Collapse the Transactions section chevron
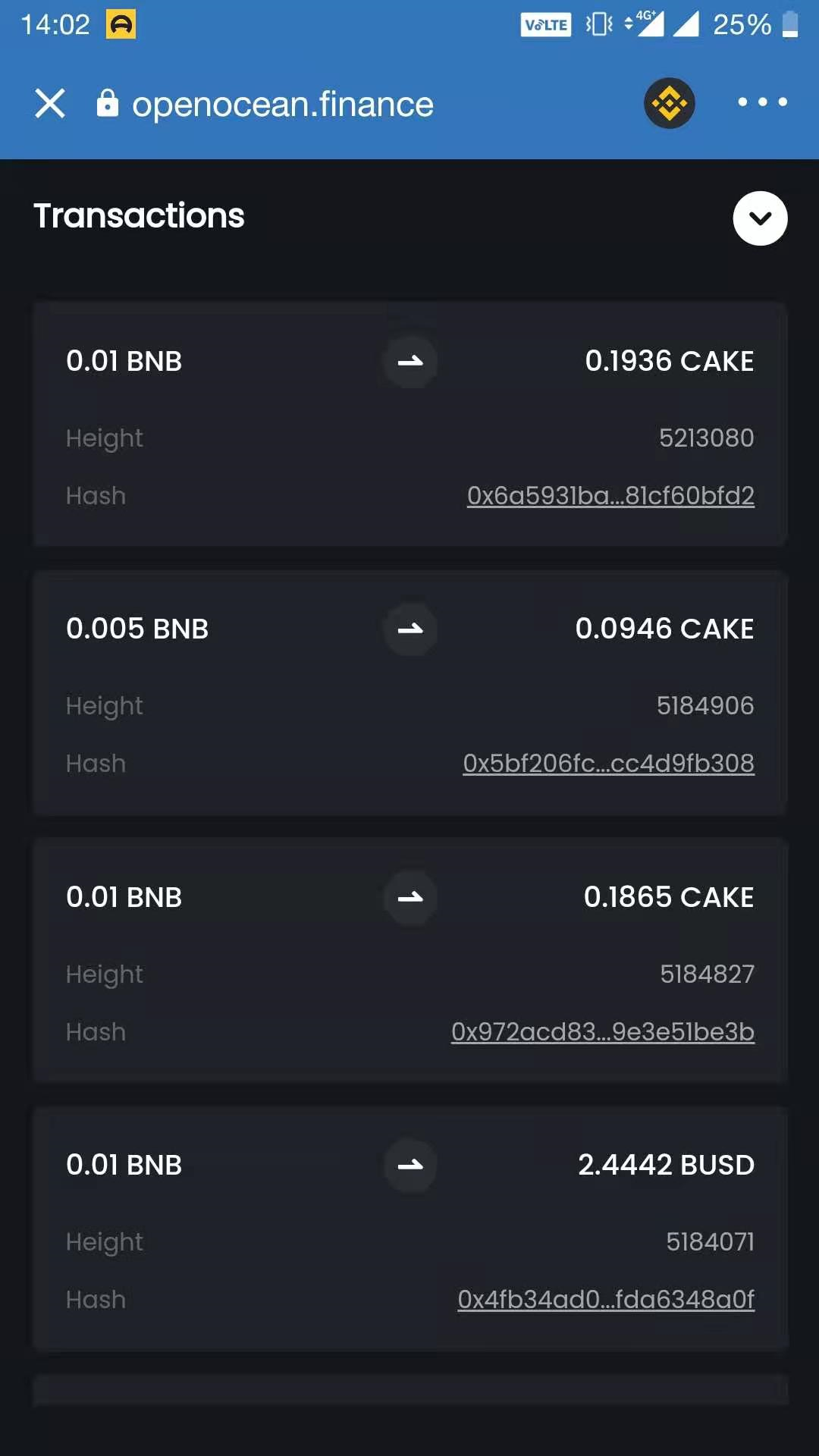This screenshot has height=1456, width=819. [760, 218]
